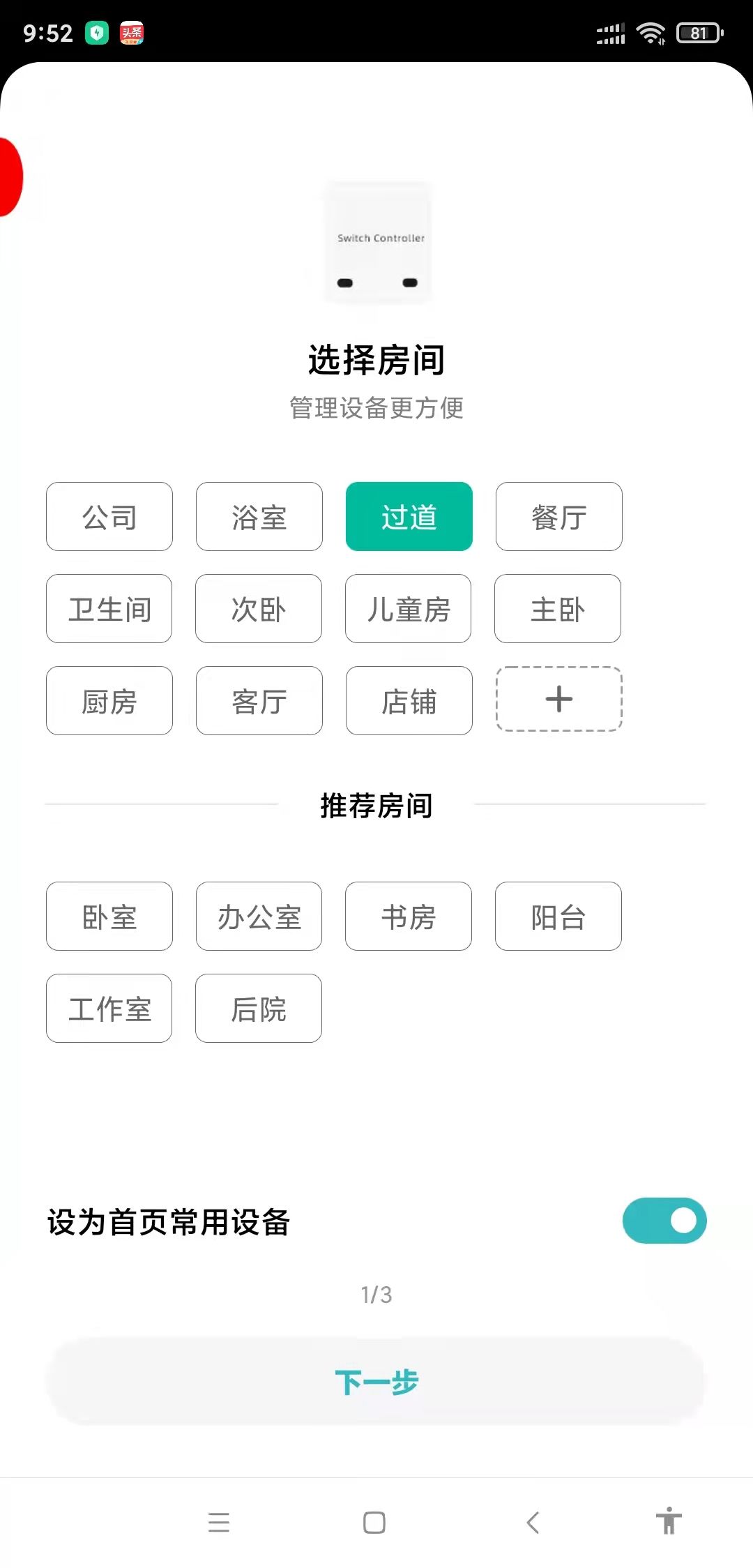Select the 公司 room chip
753x1568 pixels.
109,517
